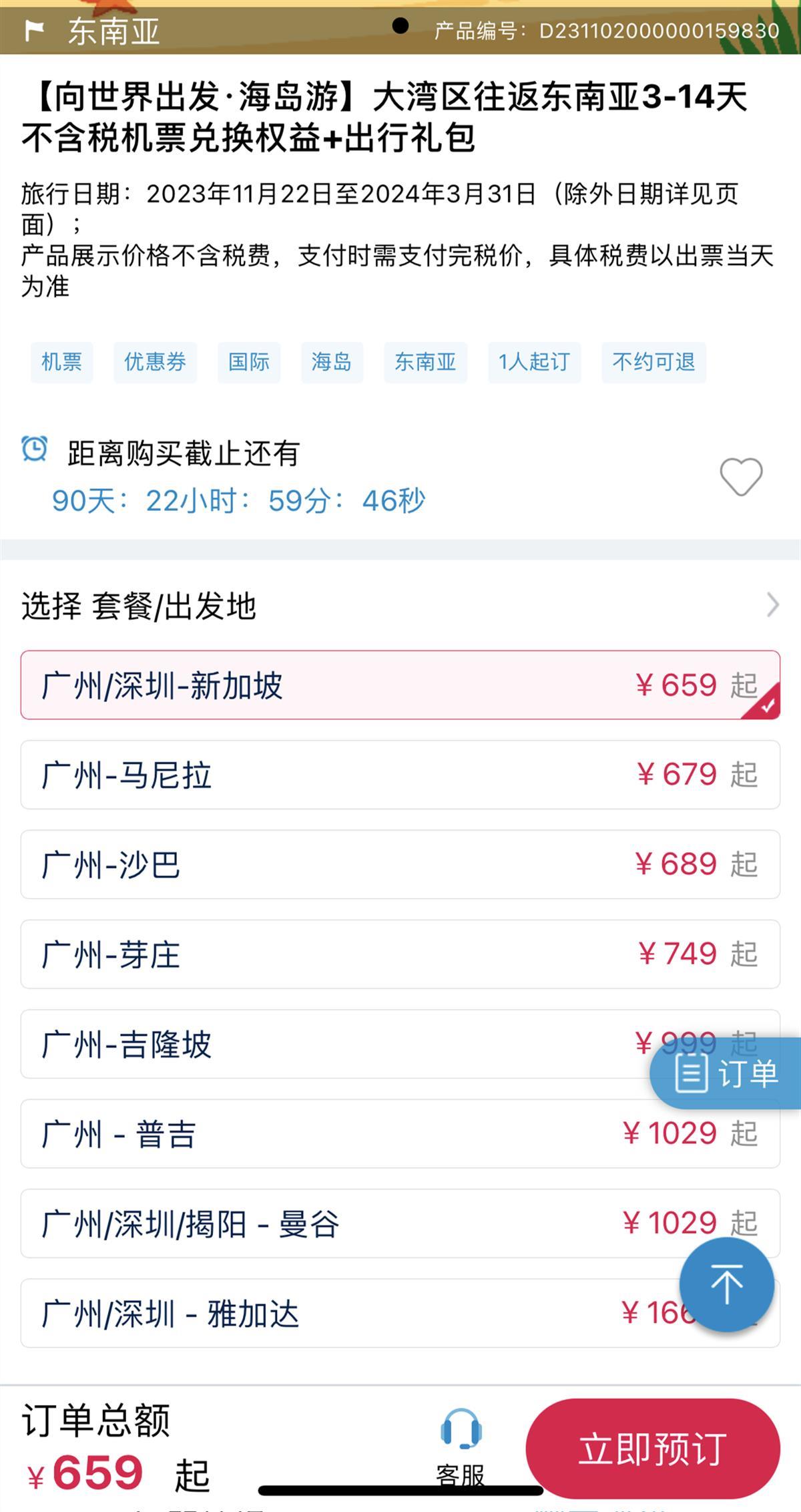Viewport: 801px width, 1512px height.
Task: Open the 机票 tag
Action: tap(61, 362)
